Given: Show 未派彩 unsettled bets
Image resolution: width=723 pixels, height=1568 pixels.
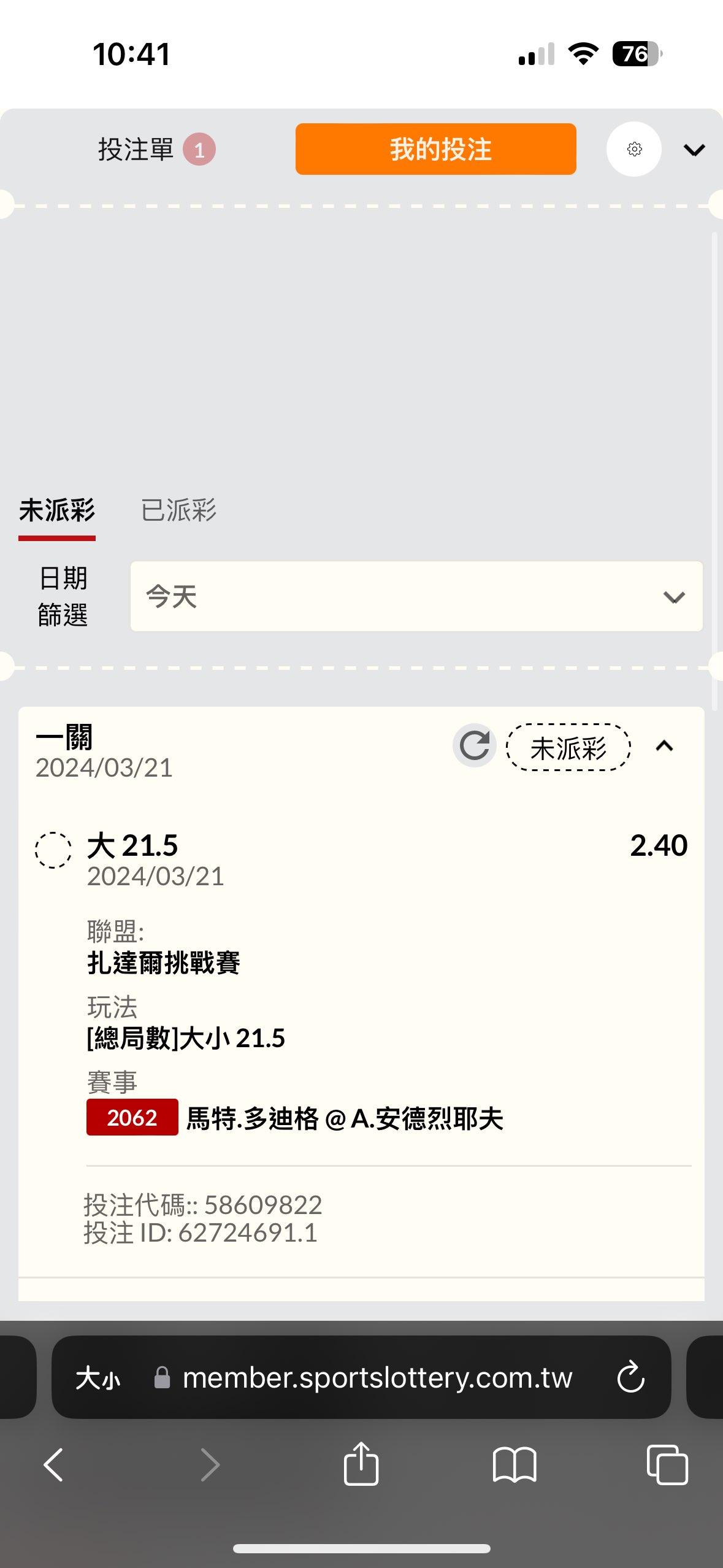Looking at the screenshot, I should (x=57, y=510).
